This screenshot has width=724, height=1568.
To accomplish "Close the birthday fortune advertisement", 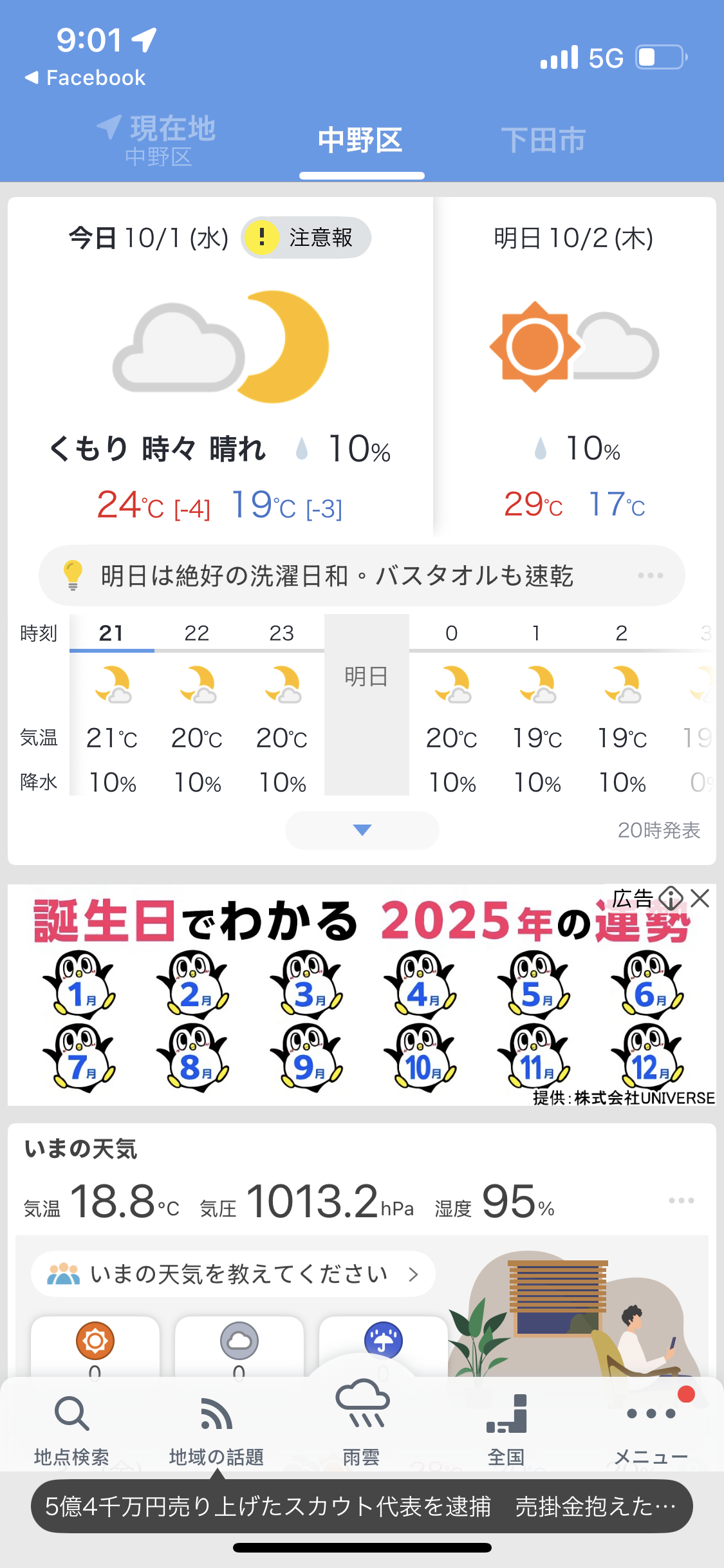I will point(700,898).
